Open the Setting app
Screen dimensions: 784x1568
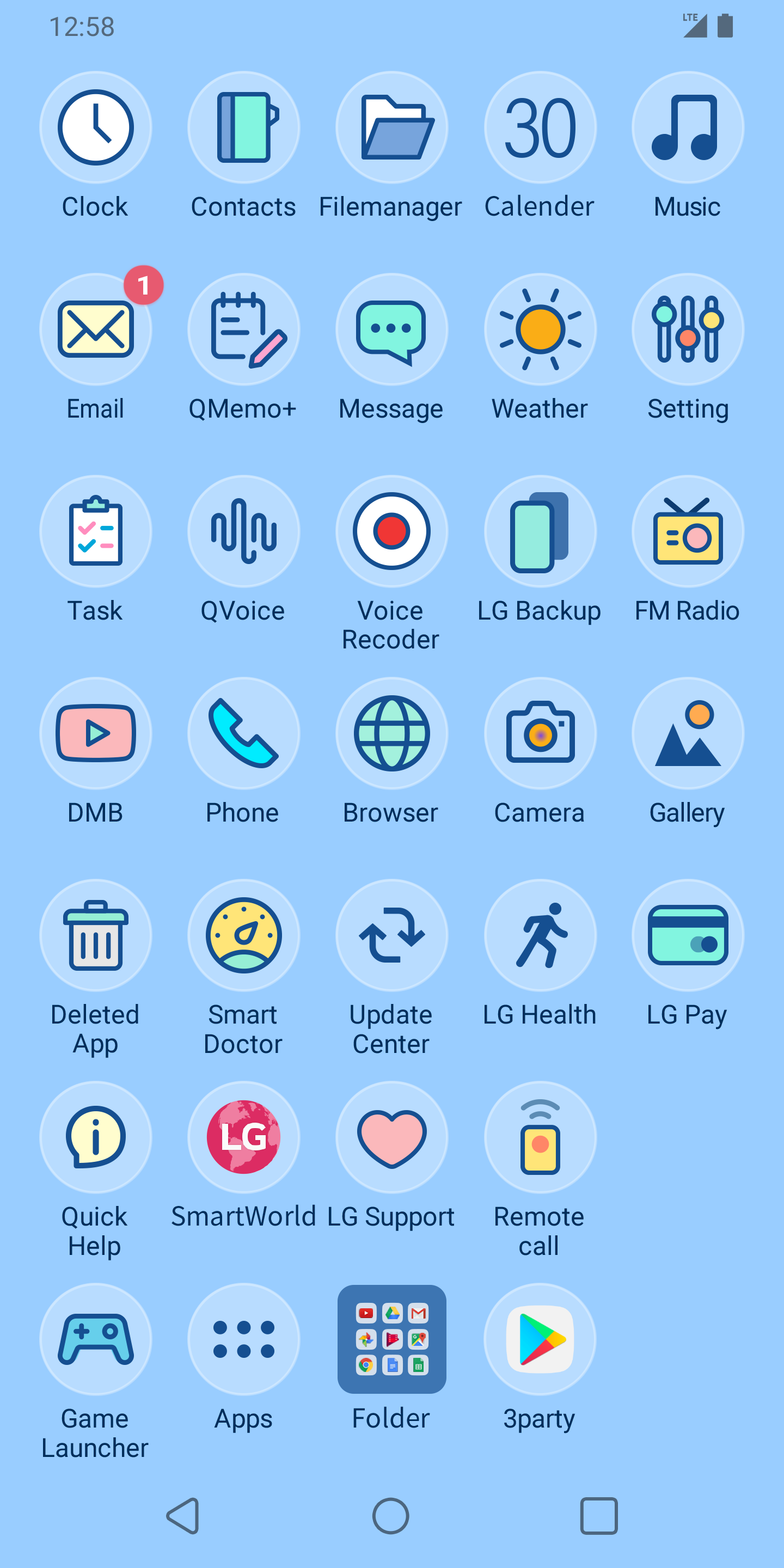[688, 330]
